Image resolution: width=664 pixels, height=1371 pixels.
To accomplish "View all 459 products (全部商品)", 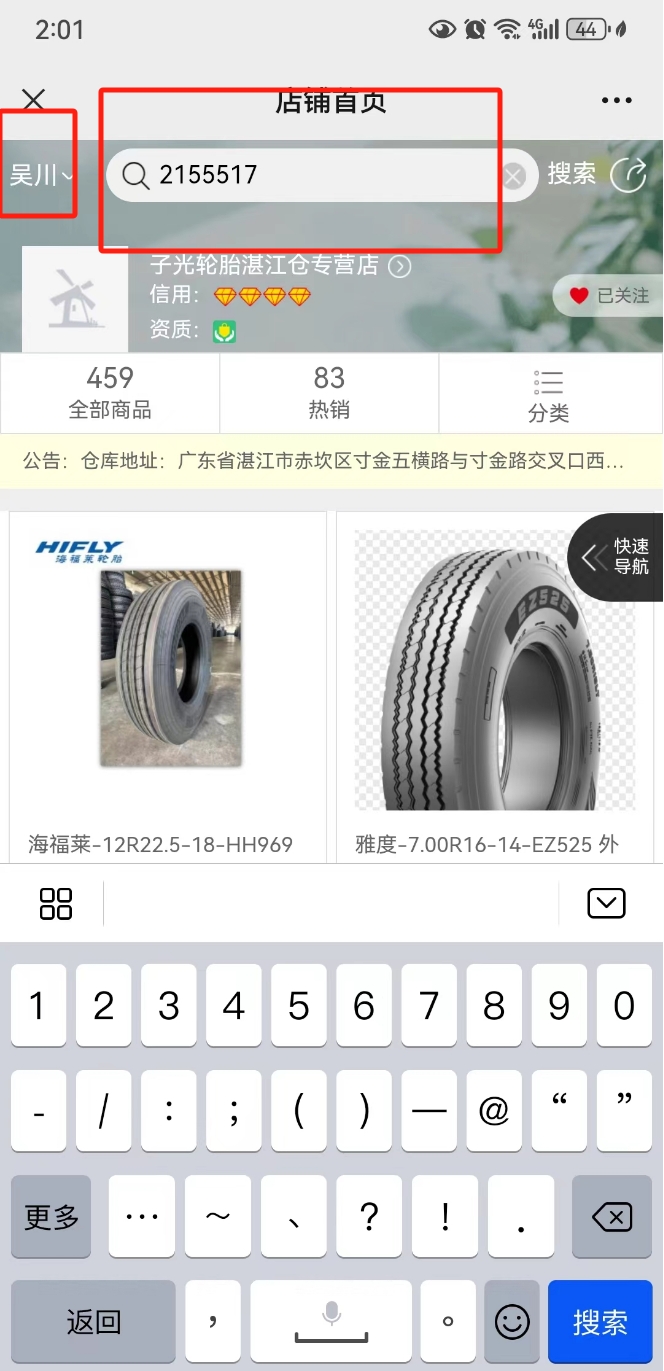I will pyautogui.click(x=110, y=393).
